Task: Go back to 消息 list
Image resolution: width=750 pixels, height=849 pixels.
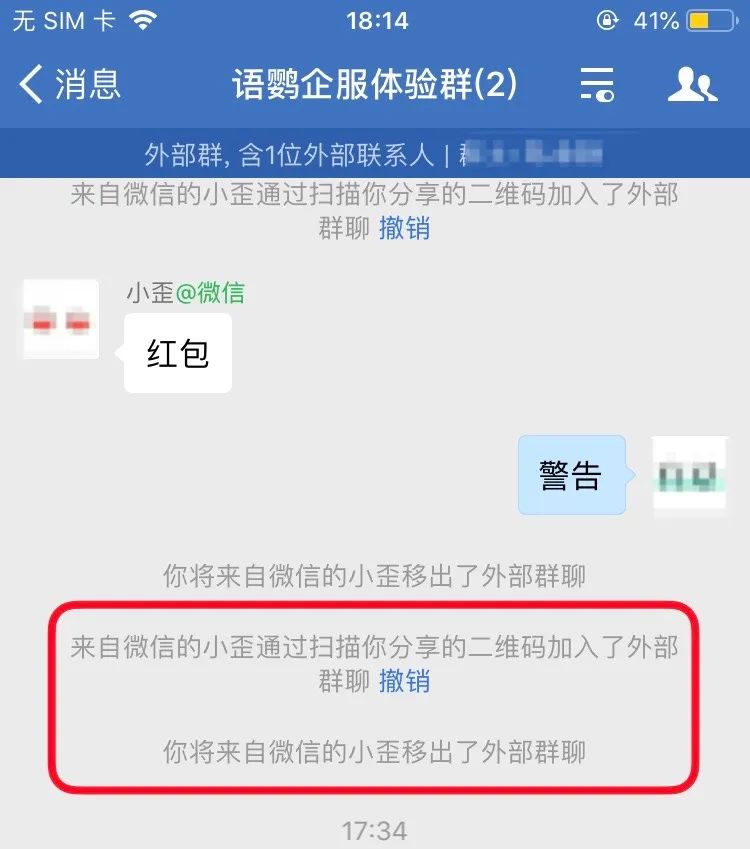Action: tap(70, 84)
